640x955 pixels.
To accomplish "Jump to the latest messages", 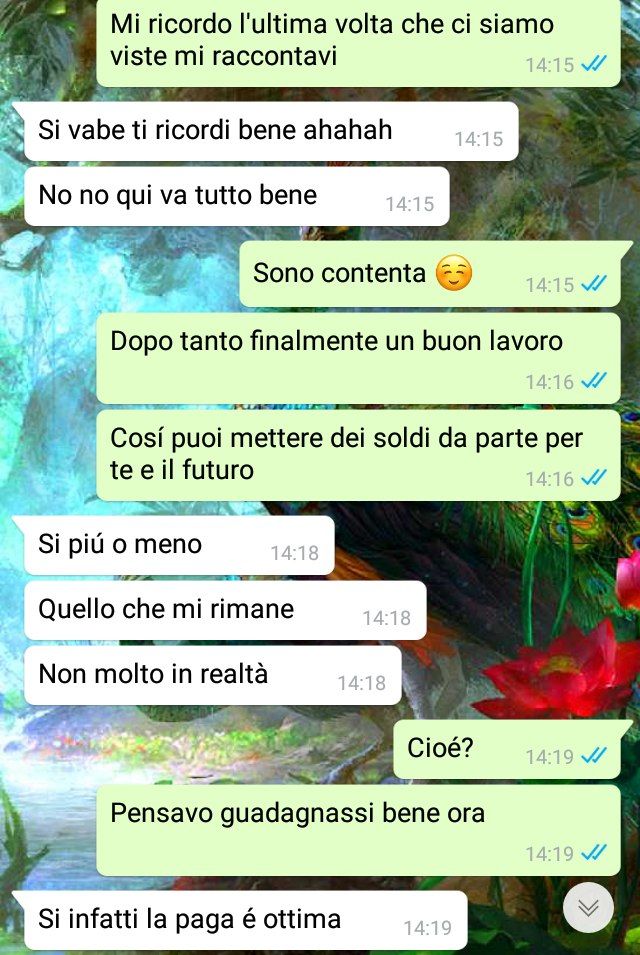I will point(588,907).
